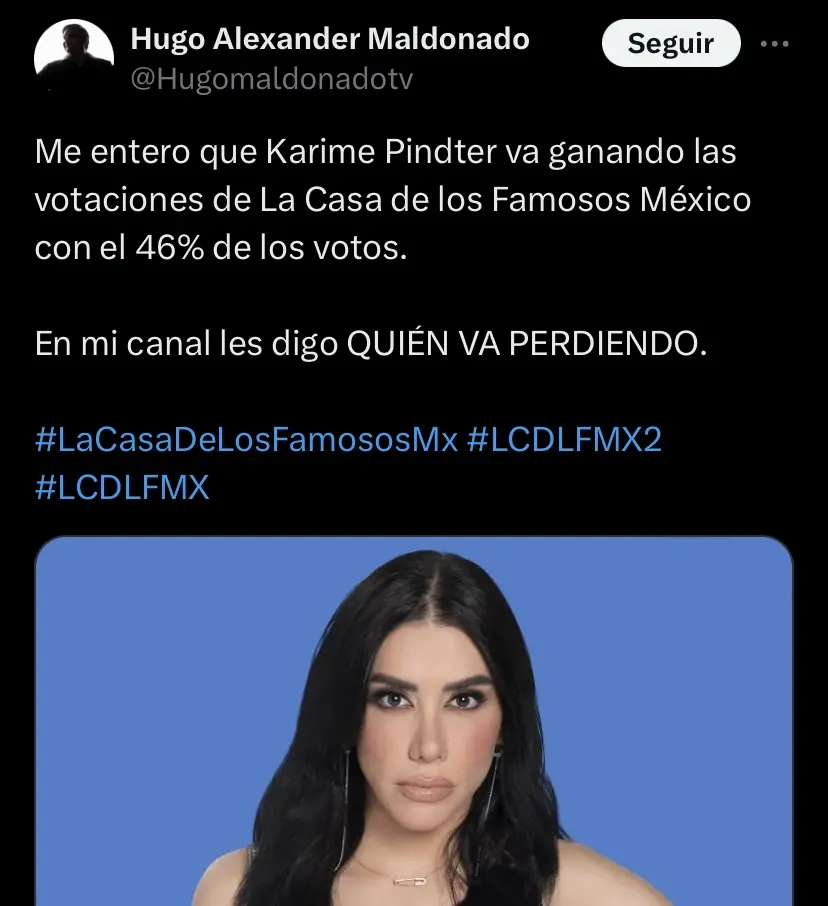Viewport: 828px width, 906px height.
Task: Visit the @Hugomaldonadotv profile name
Action: (271, 80)
